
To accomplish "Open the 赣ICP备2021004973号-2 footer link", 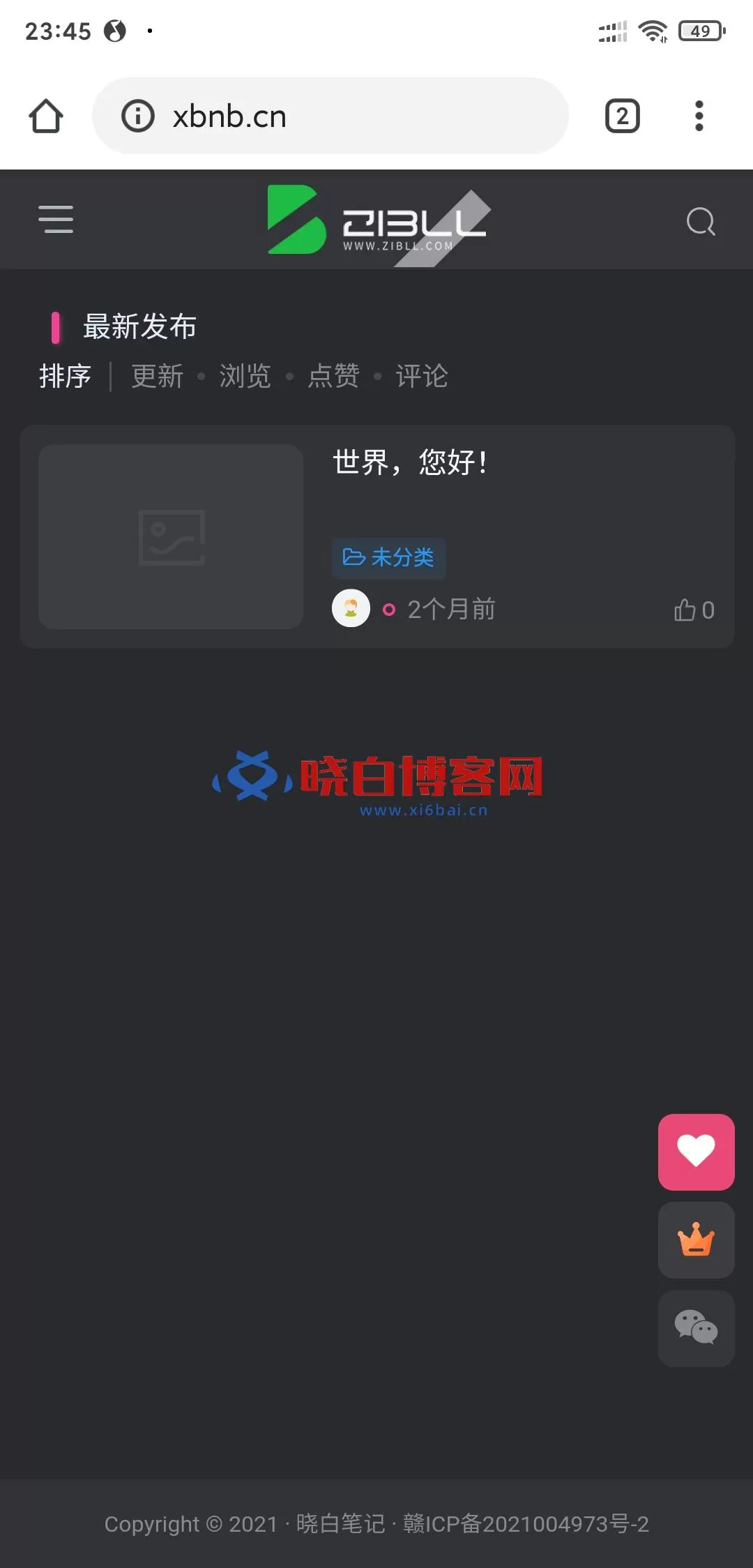I will pyautogui.click(x=526, y=1524).
